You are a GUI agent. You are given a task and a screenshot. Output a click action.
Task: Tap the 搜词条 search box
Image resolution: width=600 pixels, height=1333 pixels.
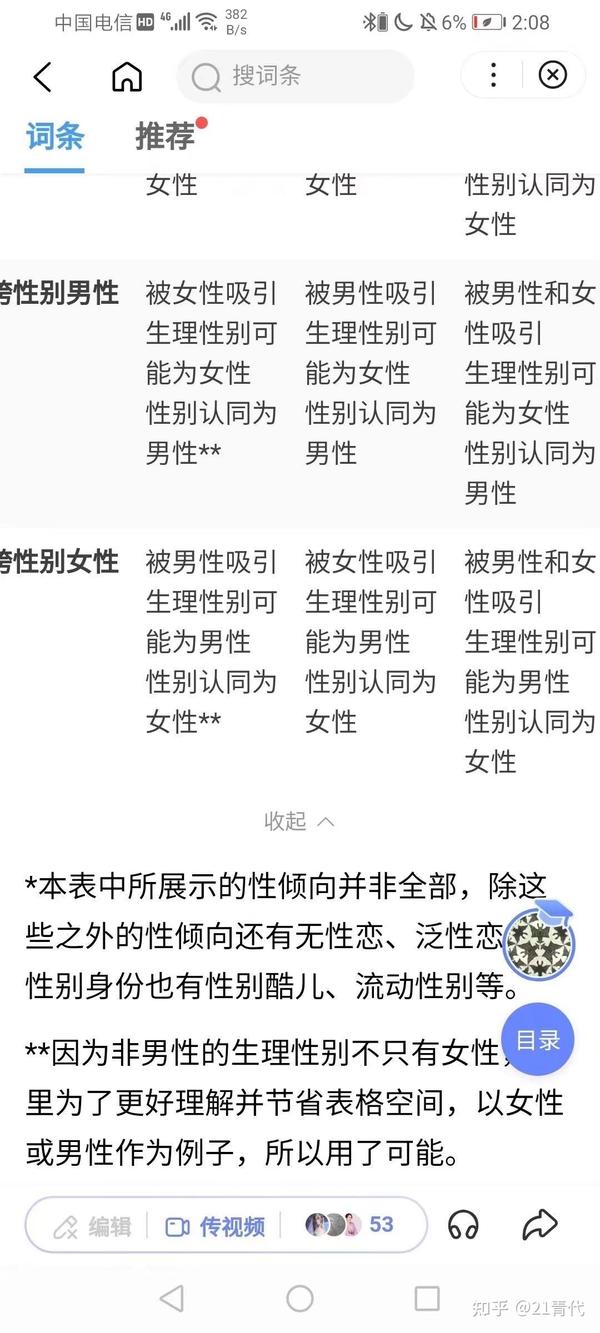(x=295, y=76)
